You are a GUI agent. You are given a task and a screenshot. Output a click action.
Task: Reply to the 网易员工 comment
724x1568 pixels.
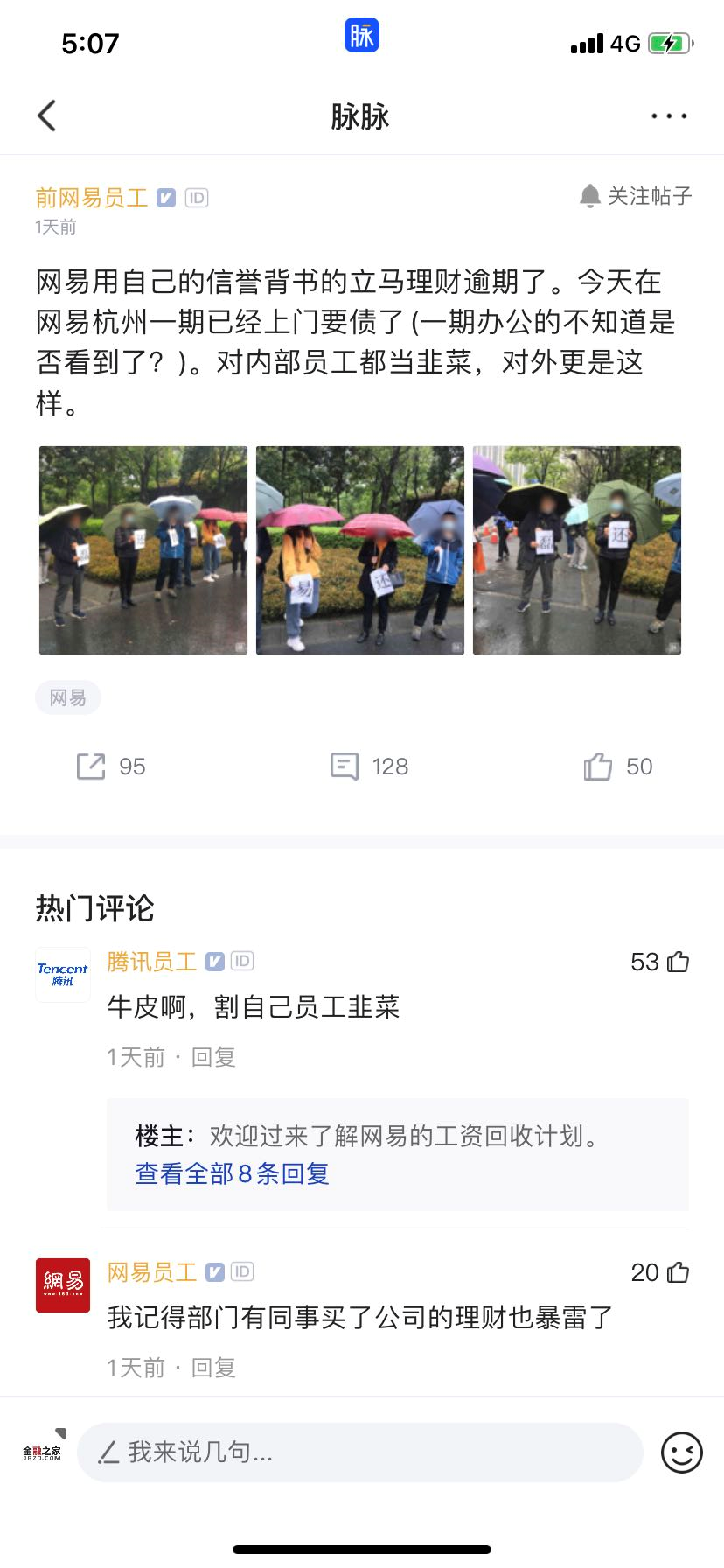tap(213, 1368)
